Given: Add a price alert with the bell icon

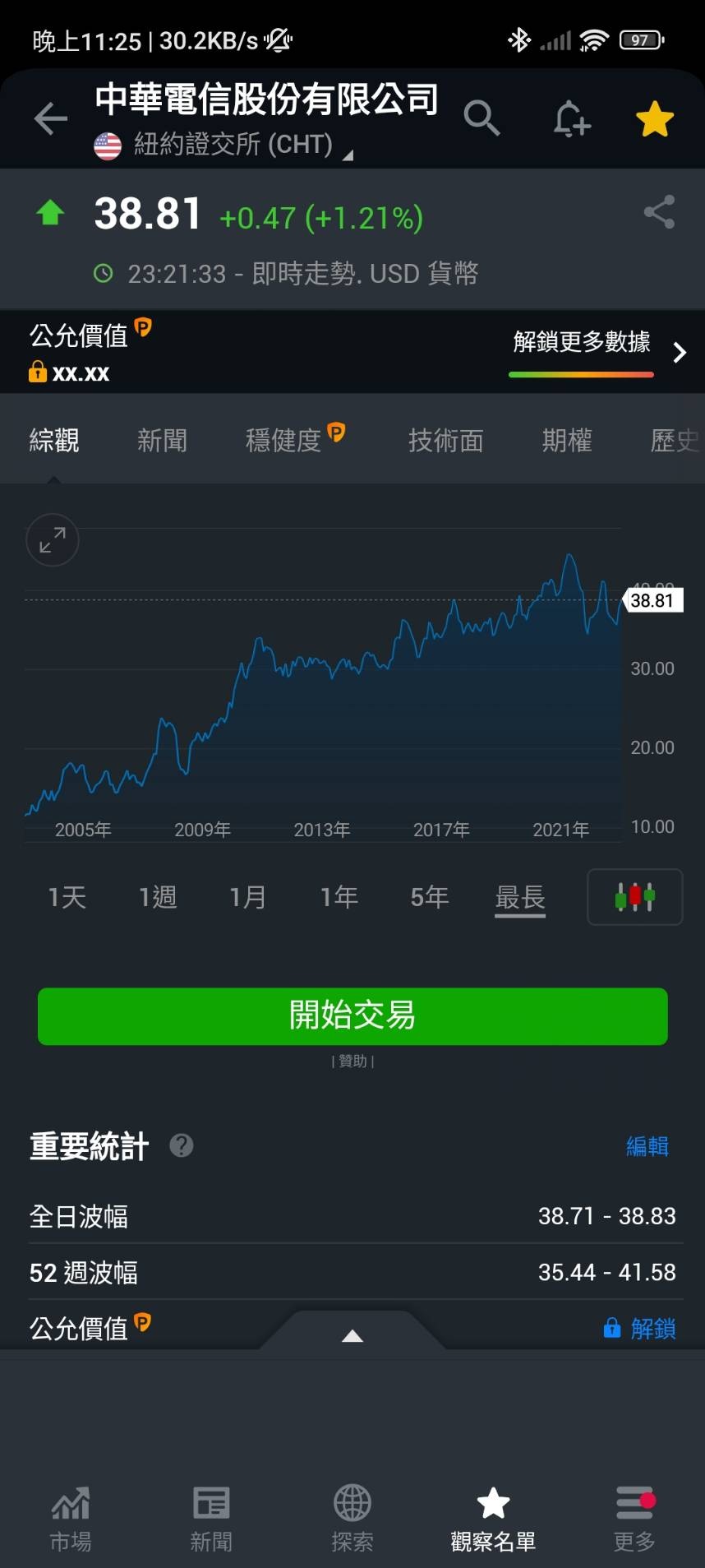Looking at the screenshot, I should [571, 118].
